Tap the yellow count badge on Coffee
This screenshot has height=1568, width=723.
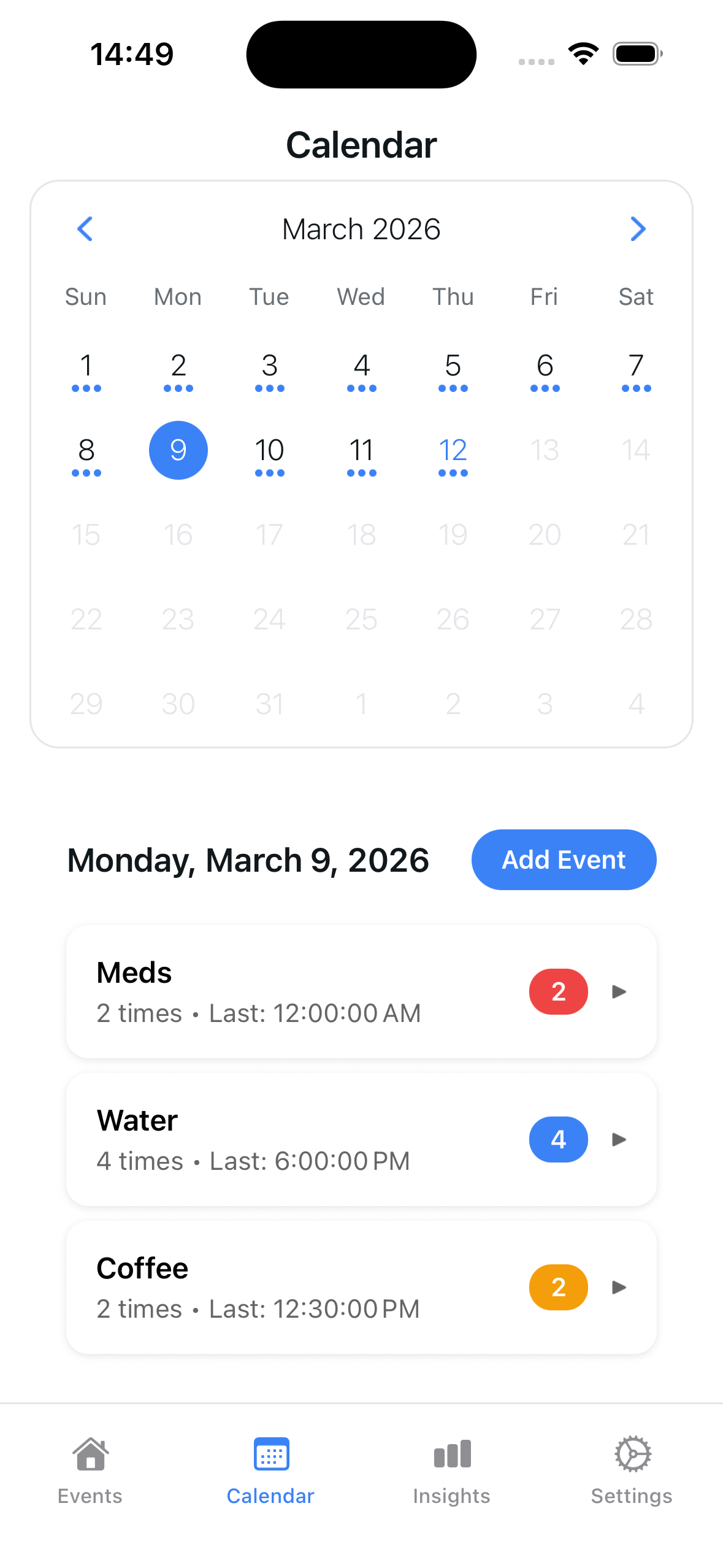pyautogui.click(x=558, y=1288)
